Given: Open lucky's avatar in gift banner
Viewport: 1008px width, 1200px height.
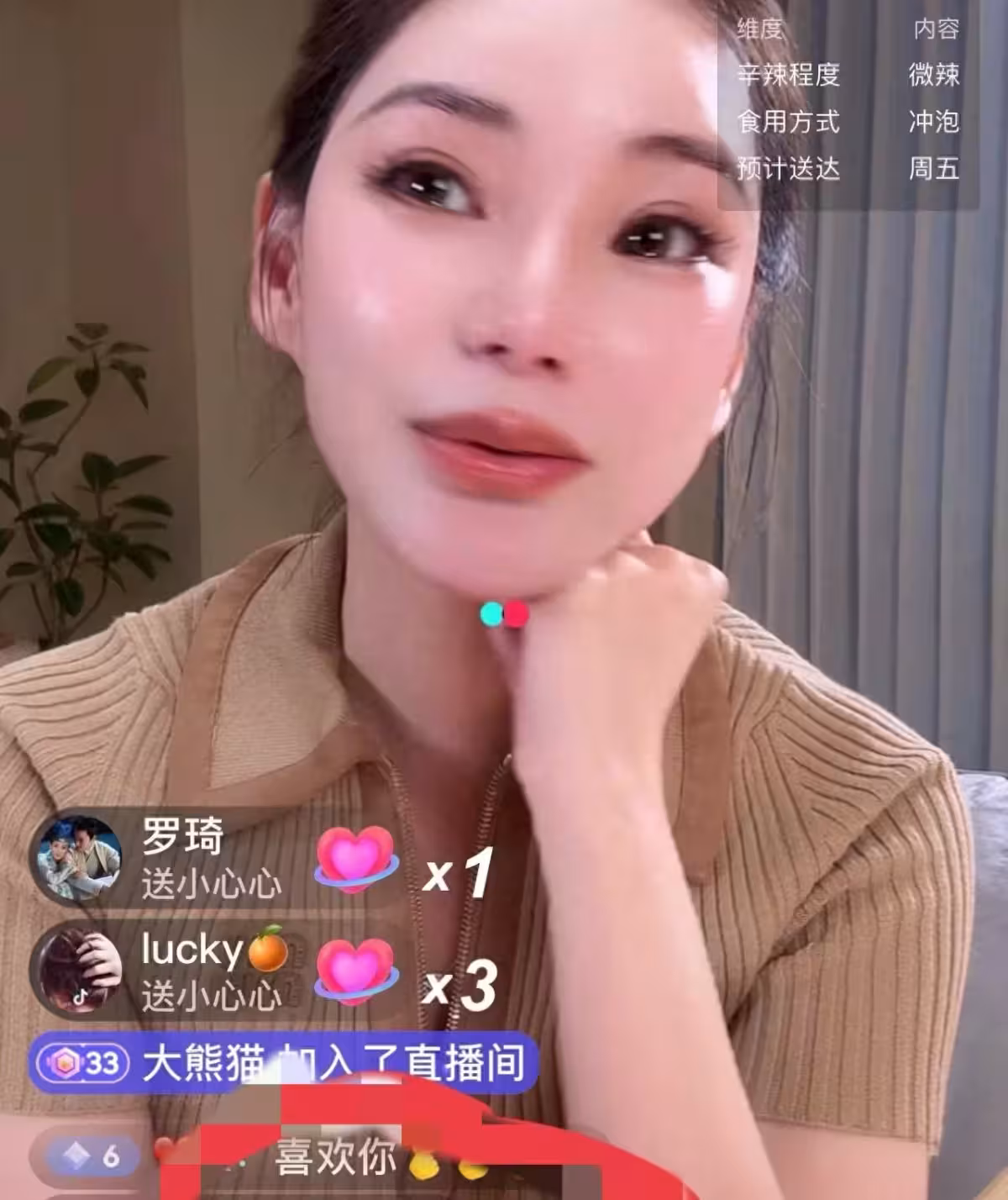Looking at the screenshot, I should point(77,969).
